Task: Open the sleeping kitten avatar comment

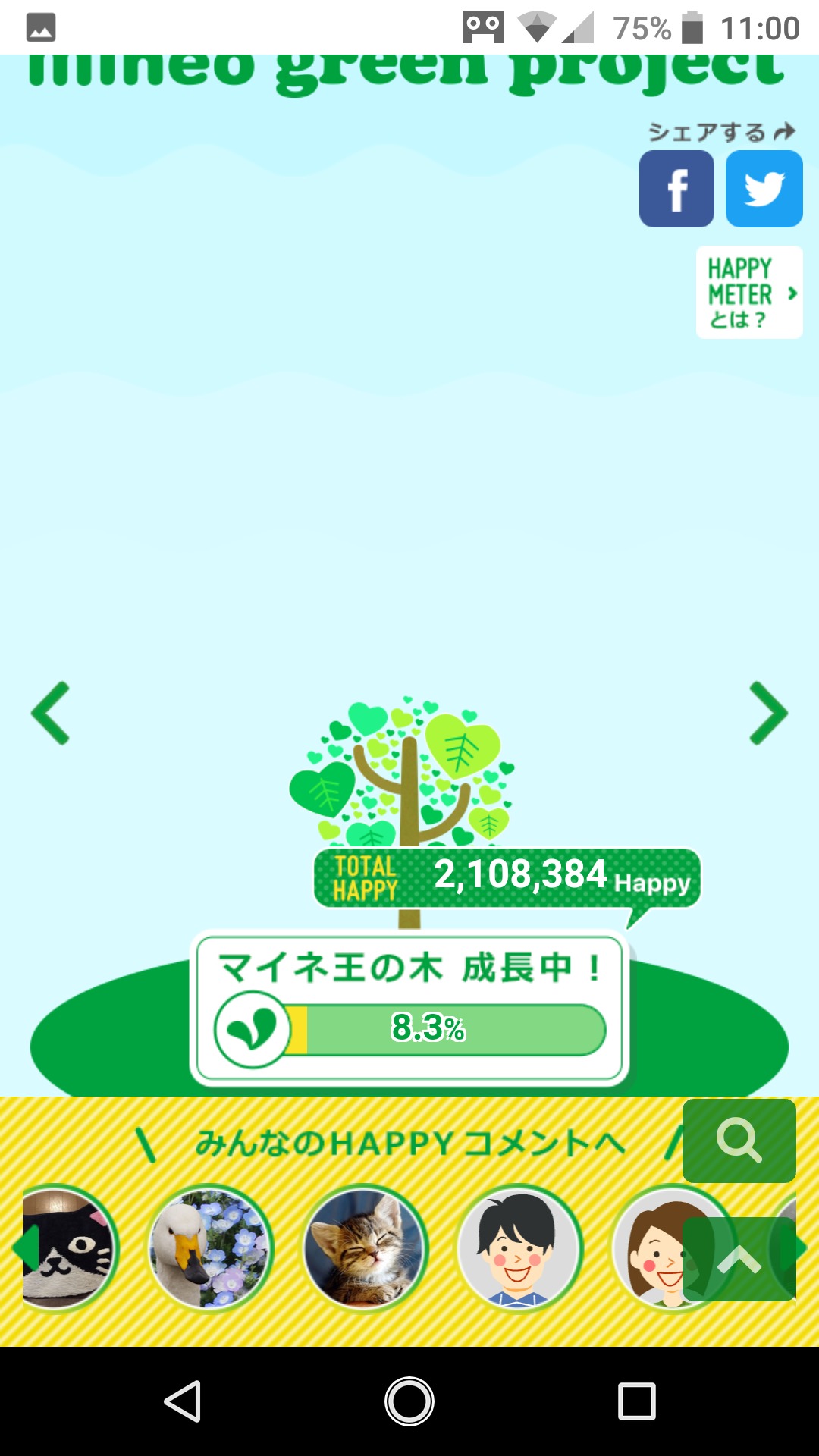Action: click(365, 1248)
